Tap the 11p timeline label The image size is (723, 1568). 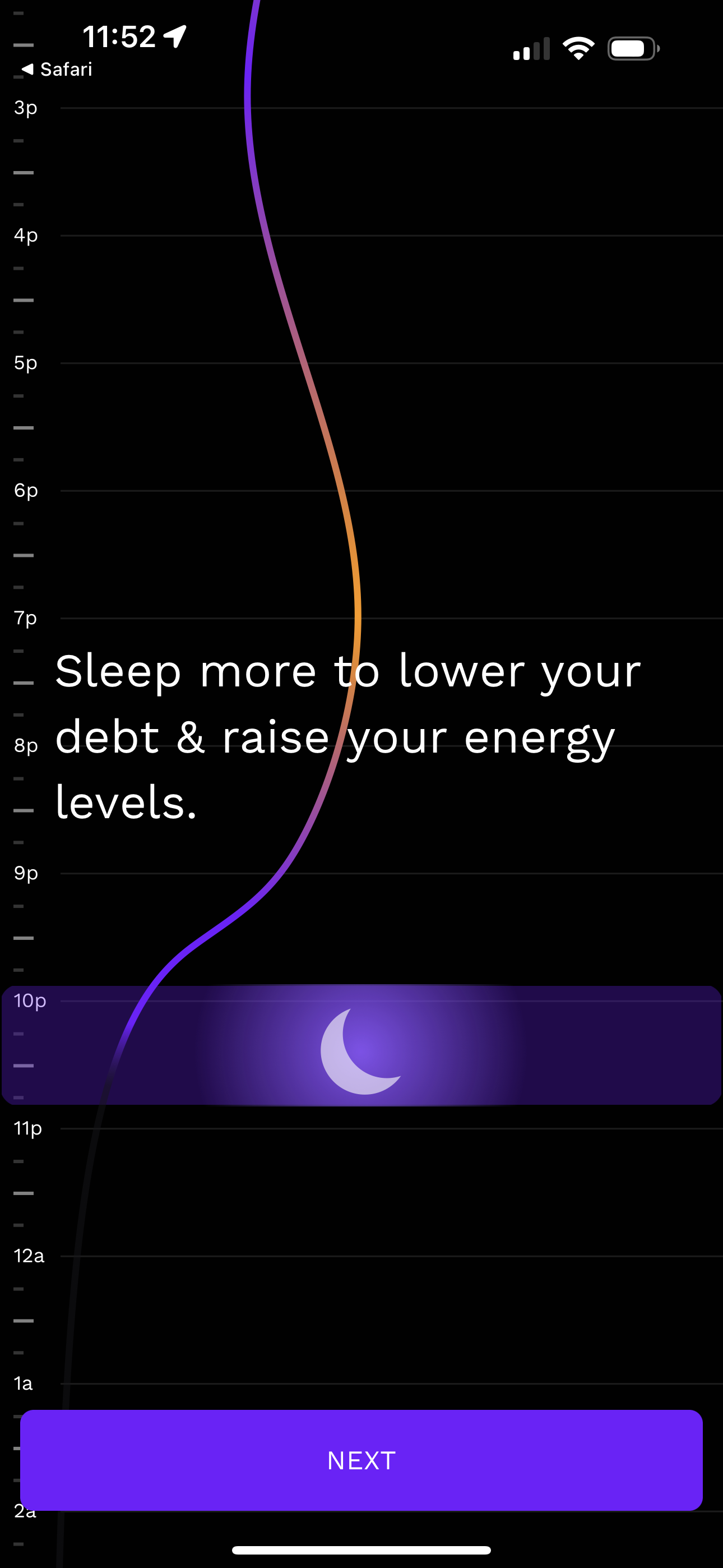coord(27,1128)
